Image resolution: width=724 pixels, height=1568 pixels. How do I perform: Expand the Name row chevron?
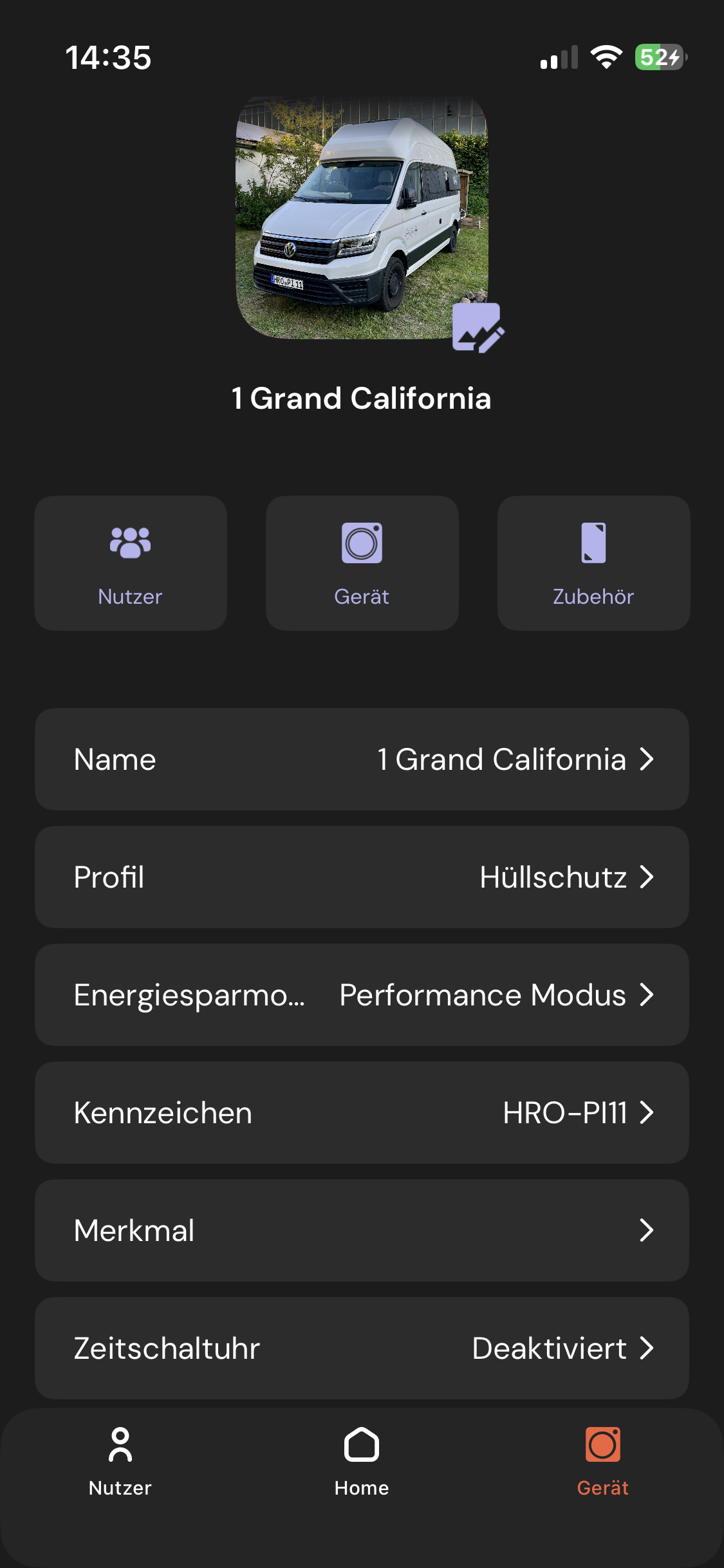[647, 759]
